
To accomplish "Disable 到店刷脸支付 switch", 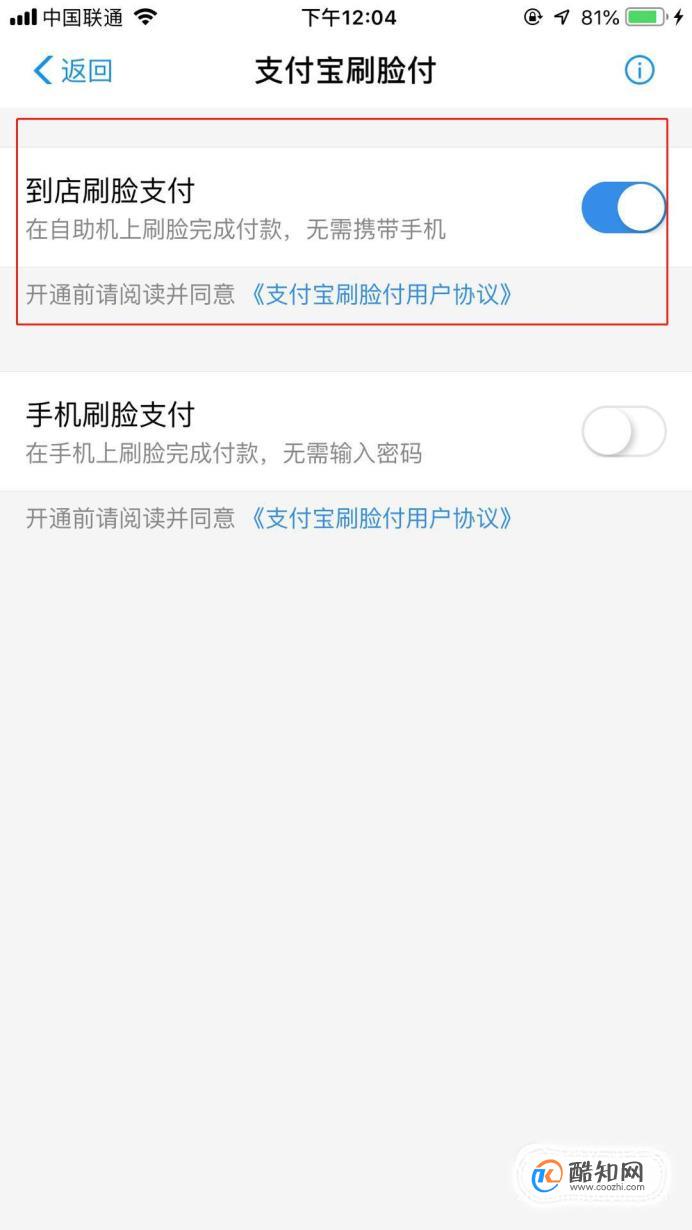I will [624, 208].
